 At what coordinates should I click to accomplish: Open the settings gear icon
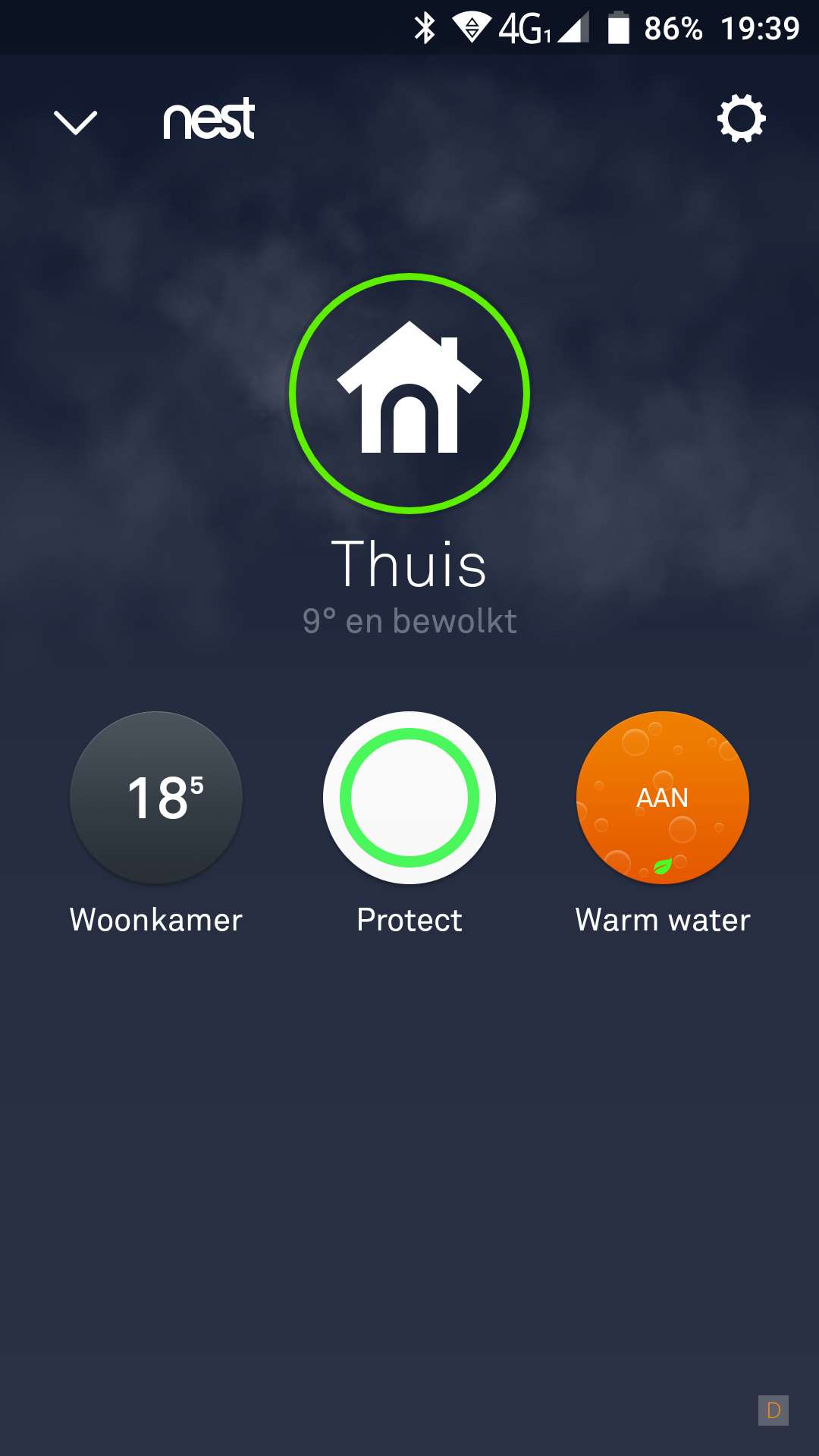tap(741, 118)
